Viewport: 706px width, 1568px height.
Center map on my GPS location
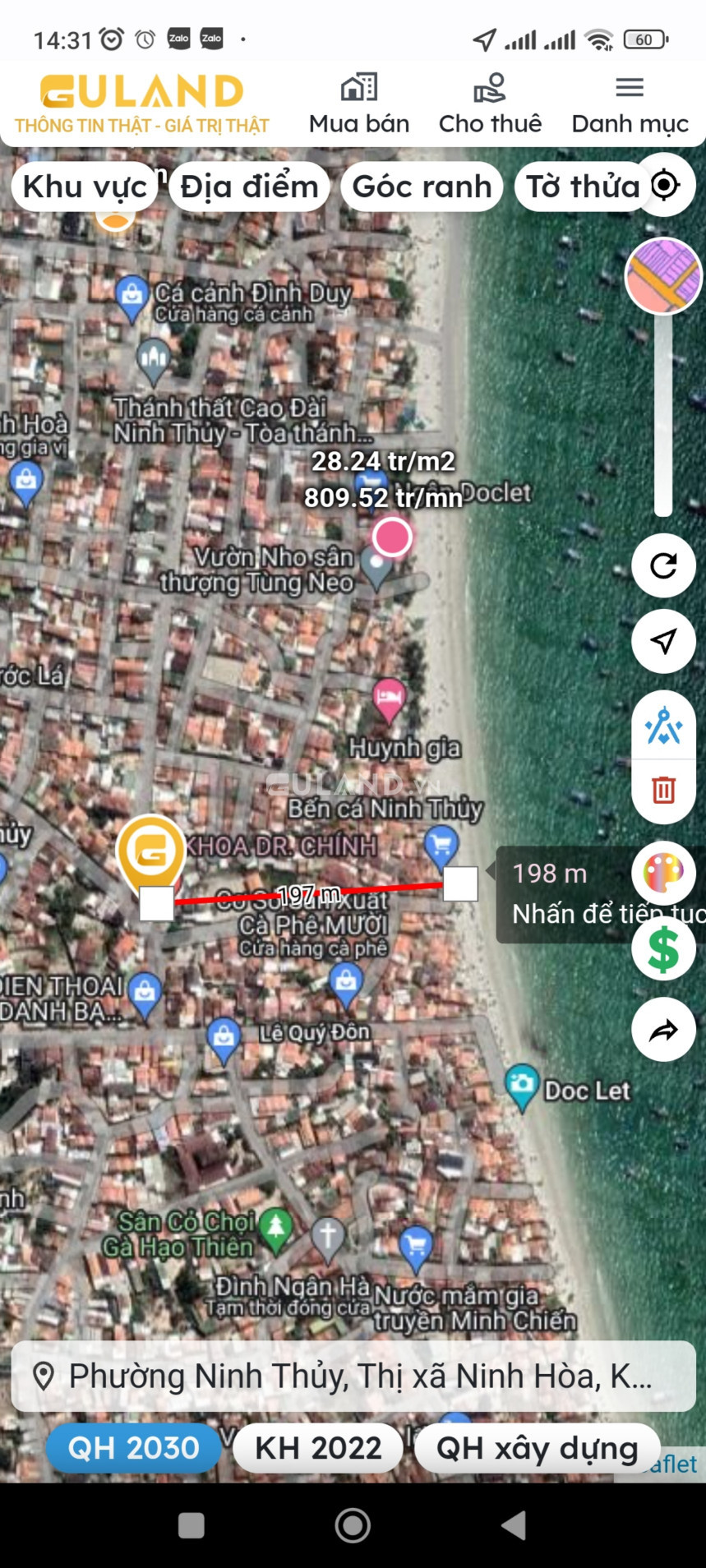[665, 185]
